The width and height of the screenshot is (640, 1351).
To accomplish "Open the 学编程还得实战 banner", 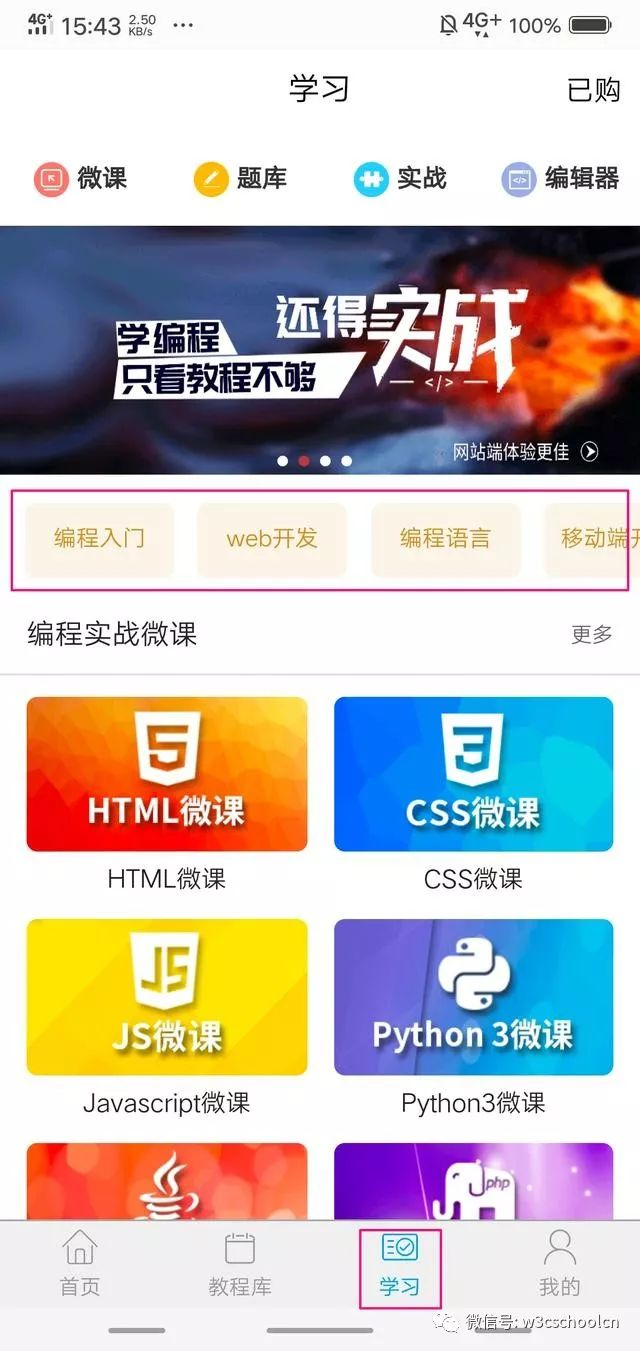I will 320,350.
